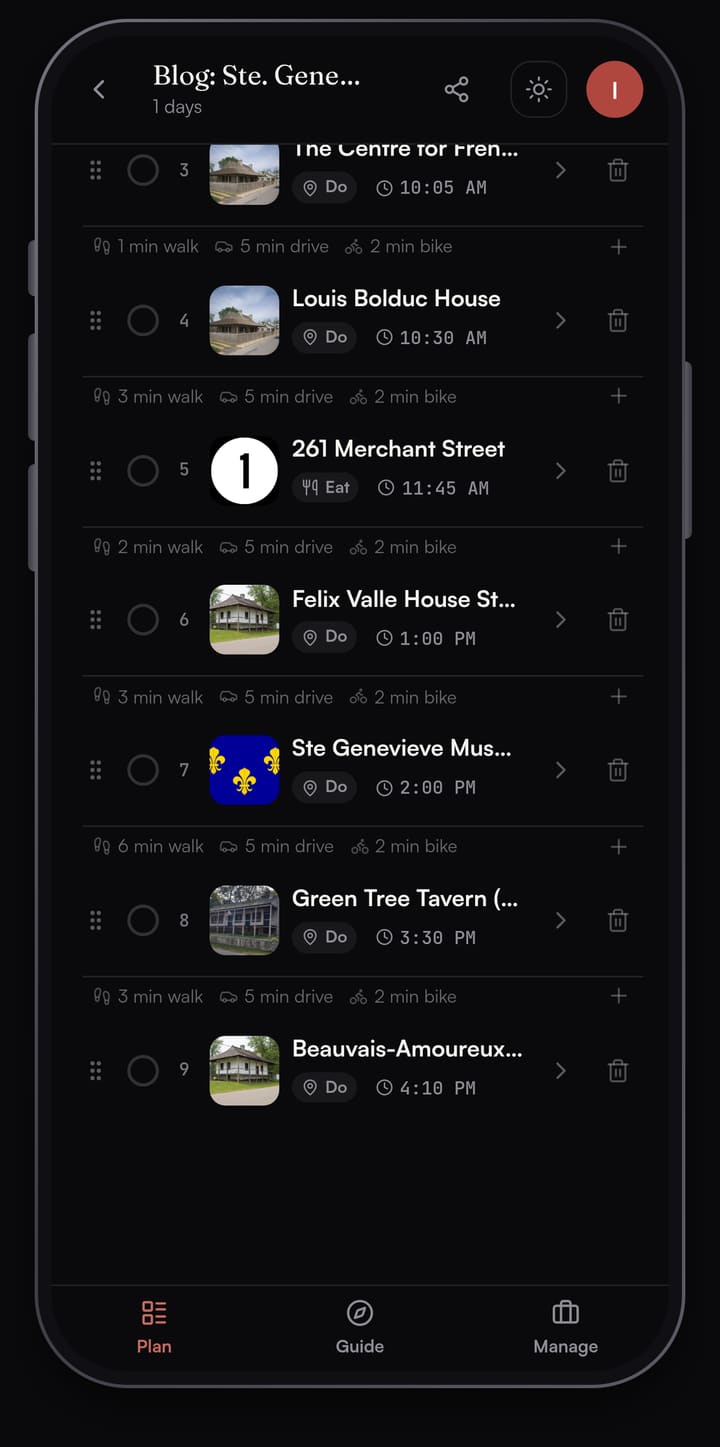Delete Green Tree Tavern stop
The width and height of the screenshot is (720, 1447).
point(618,920)
